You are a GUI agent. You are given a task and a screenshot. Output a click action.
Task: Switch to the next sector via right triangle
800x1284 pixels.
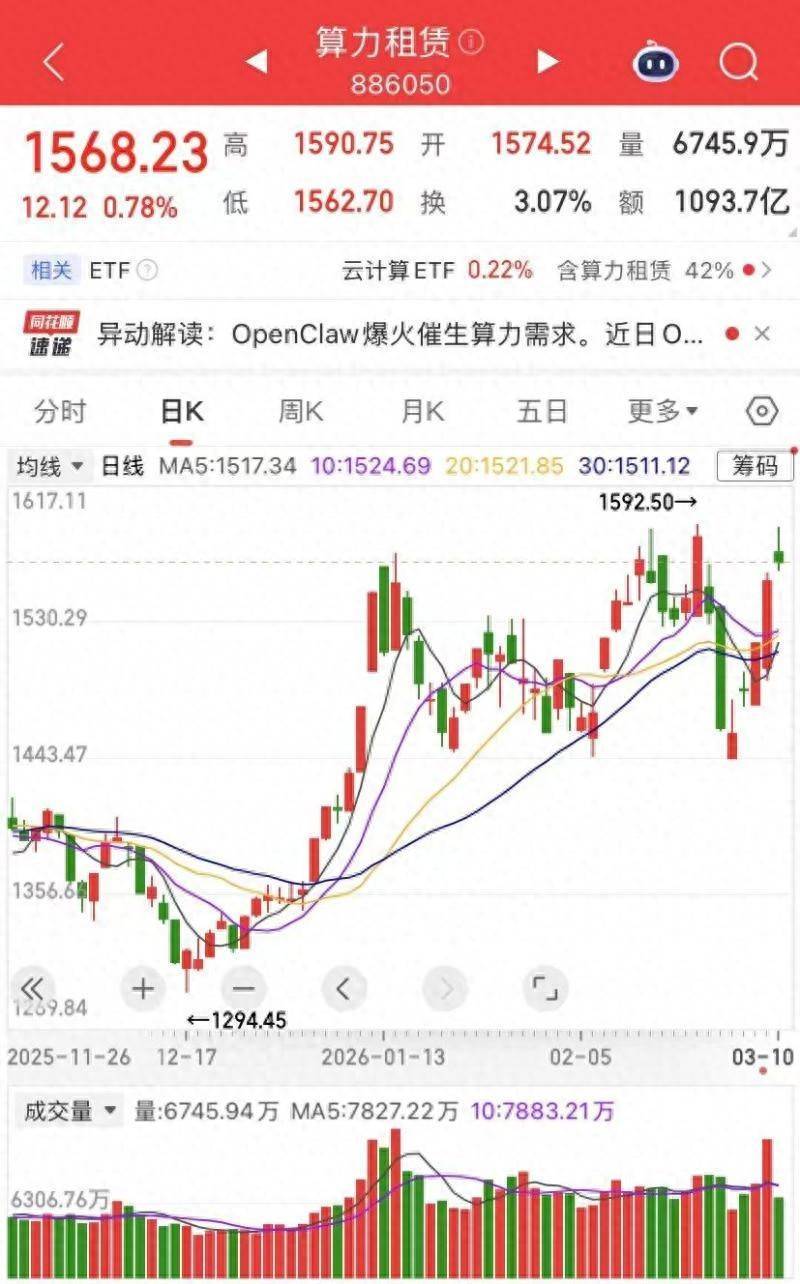pos(546,62)
